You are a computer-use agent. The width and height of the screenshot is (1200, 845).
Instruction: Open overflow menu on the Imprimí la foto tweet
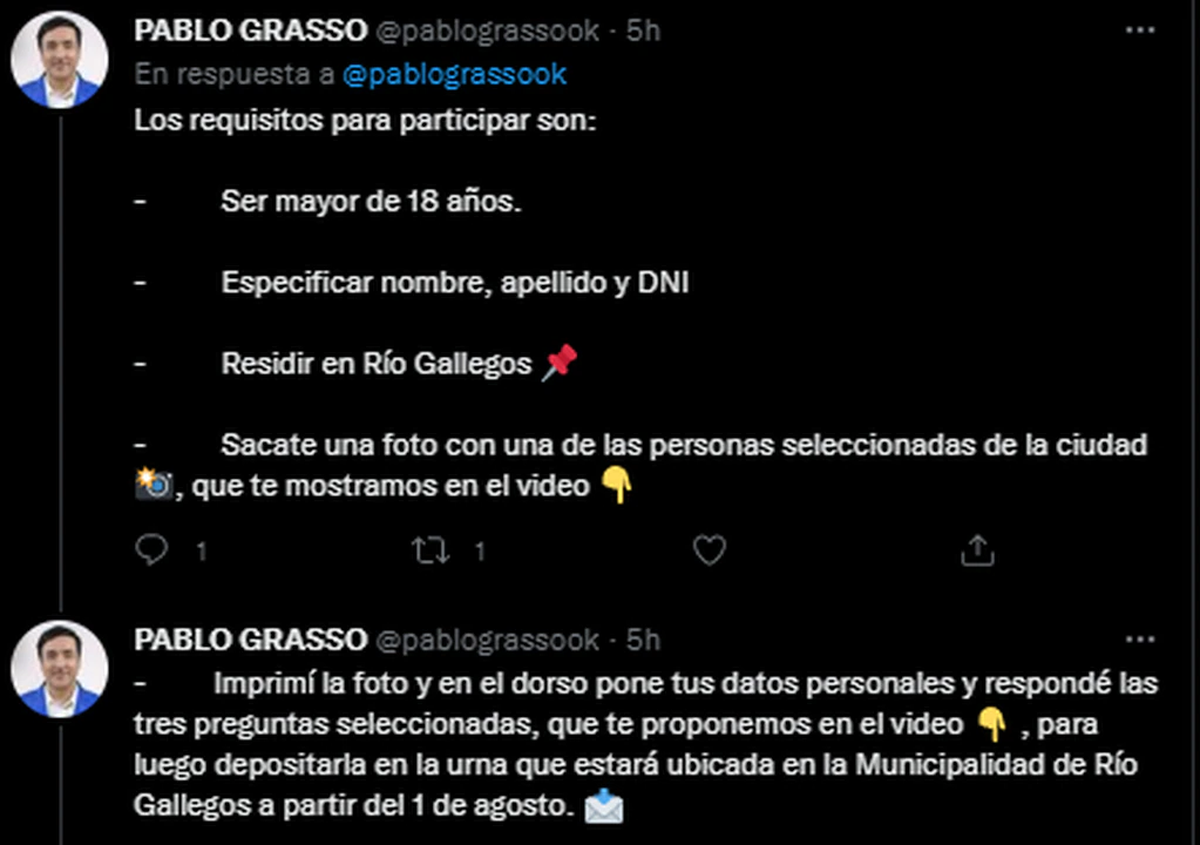1140,639
